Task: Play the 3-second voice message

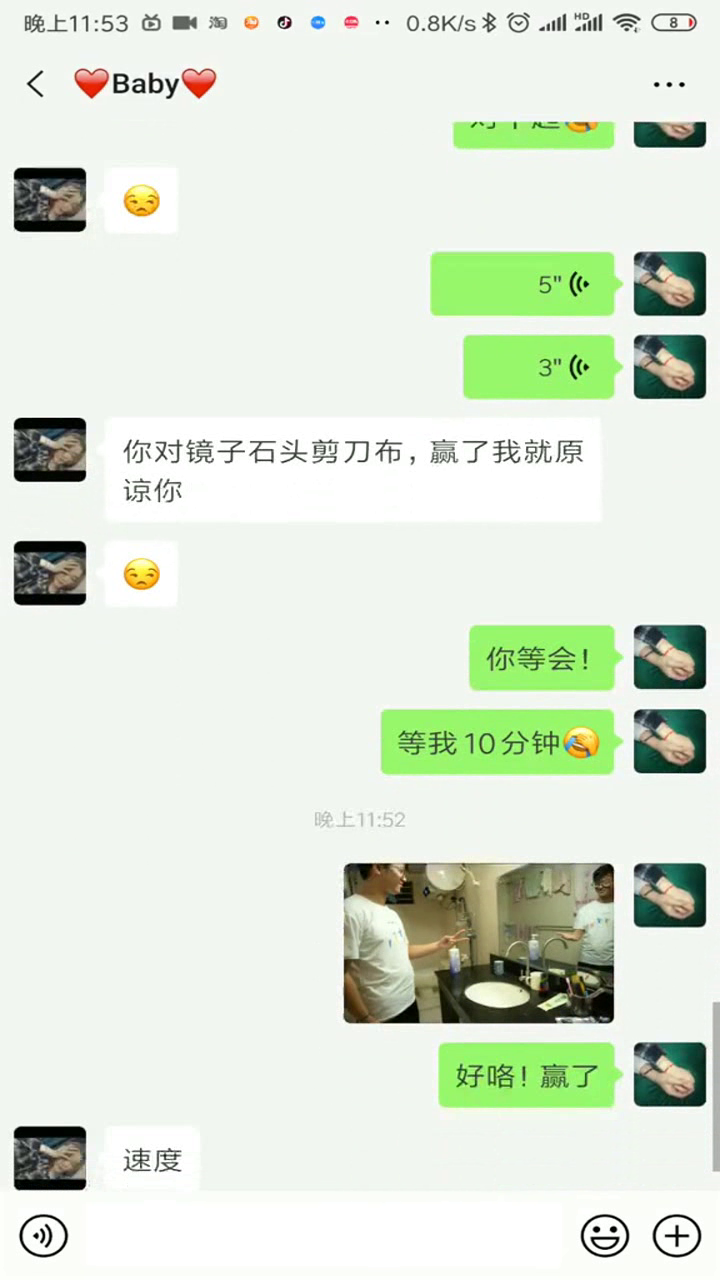Action: click(x=538, y=367)
